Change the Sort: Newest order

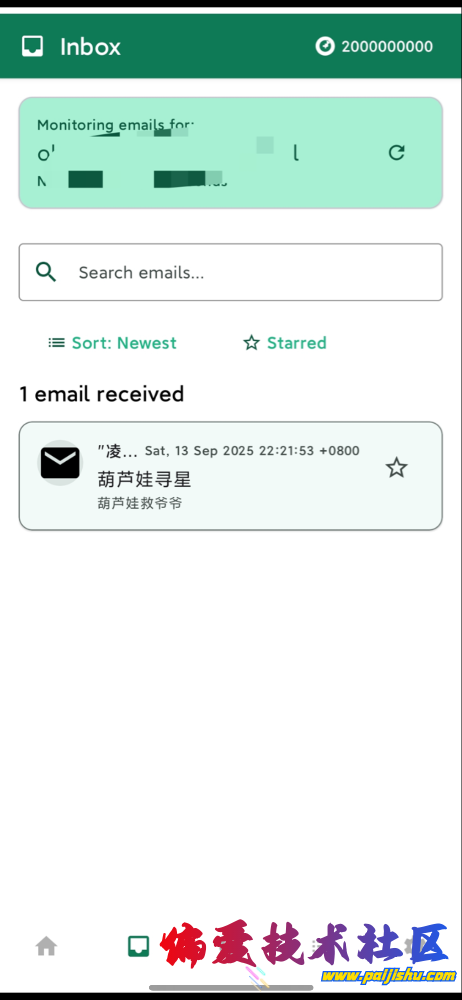[112, 343]
